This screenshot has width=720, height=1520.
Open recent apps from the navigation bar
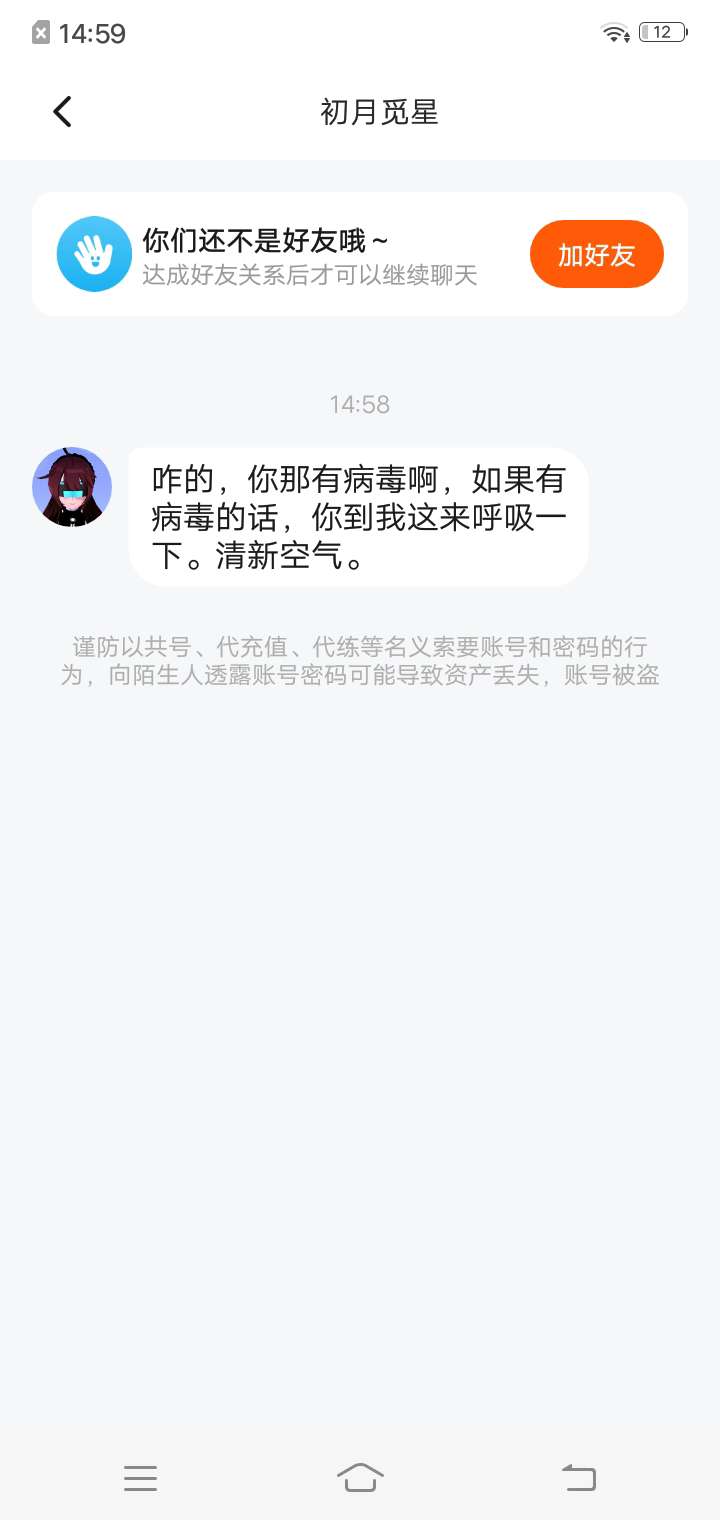pyautogui.click(x=141, y=1478)
